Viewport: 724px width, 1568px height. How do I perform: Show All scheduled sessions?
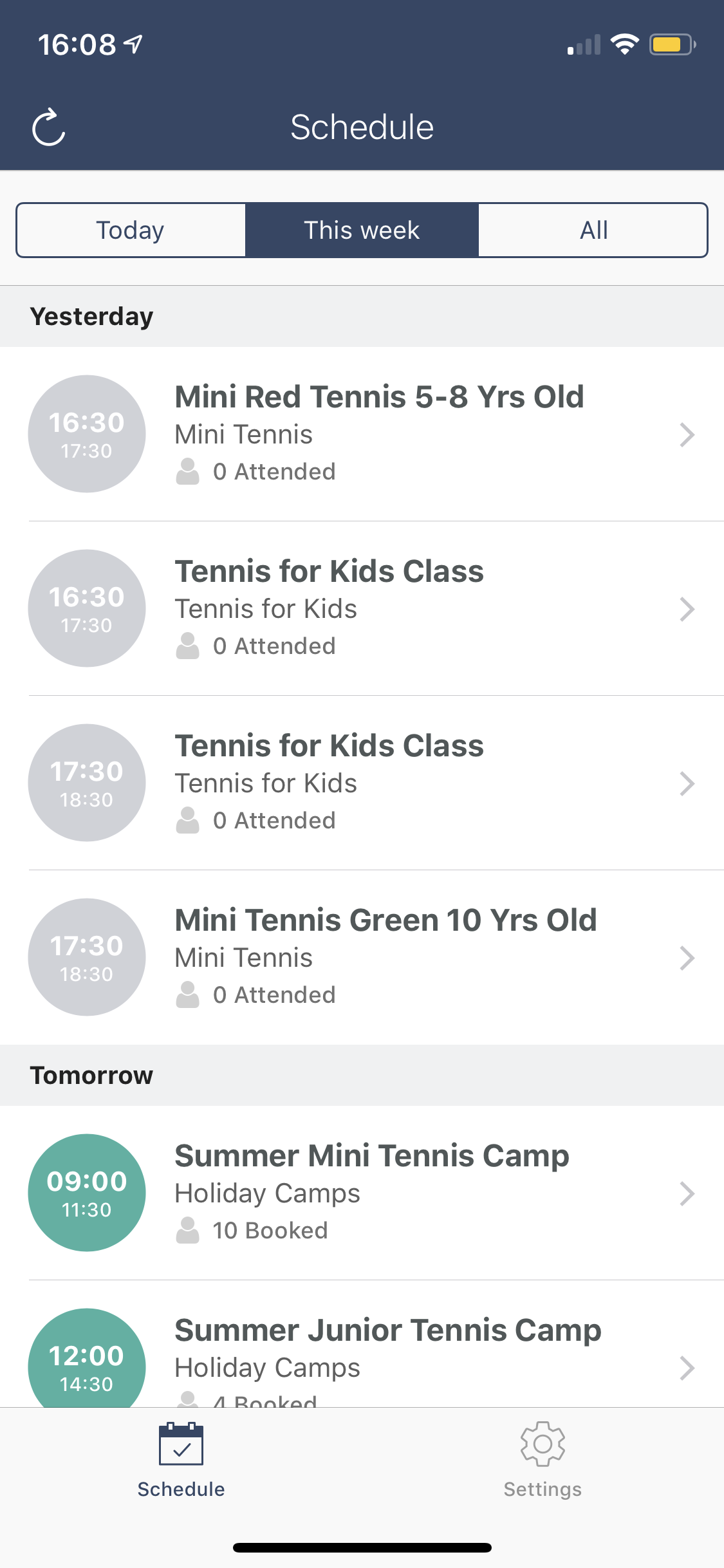tap(593, 230)
